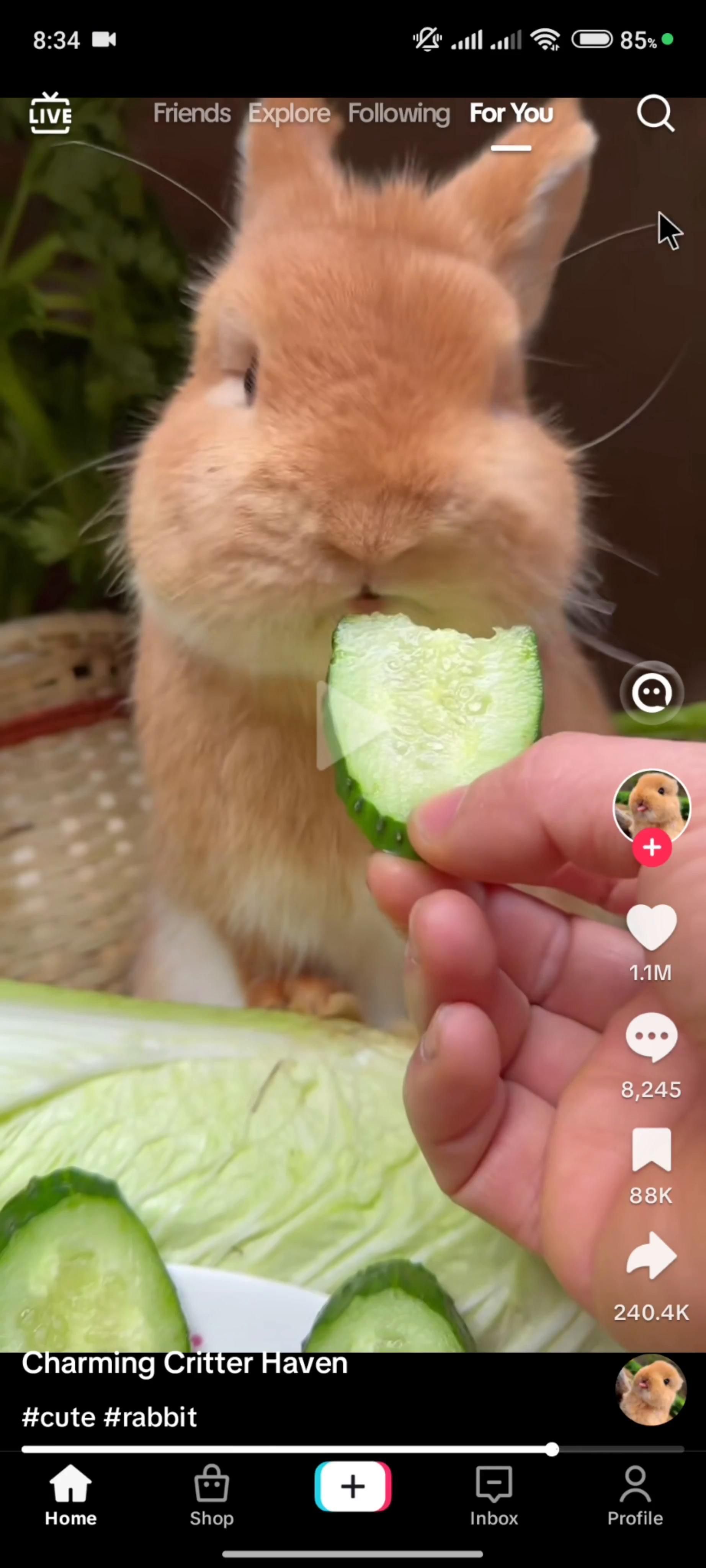Share this video via the arrow icon
This screenshot has height=1568, width=706.
tap(651, 1256)
